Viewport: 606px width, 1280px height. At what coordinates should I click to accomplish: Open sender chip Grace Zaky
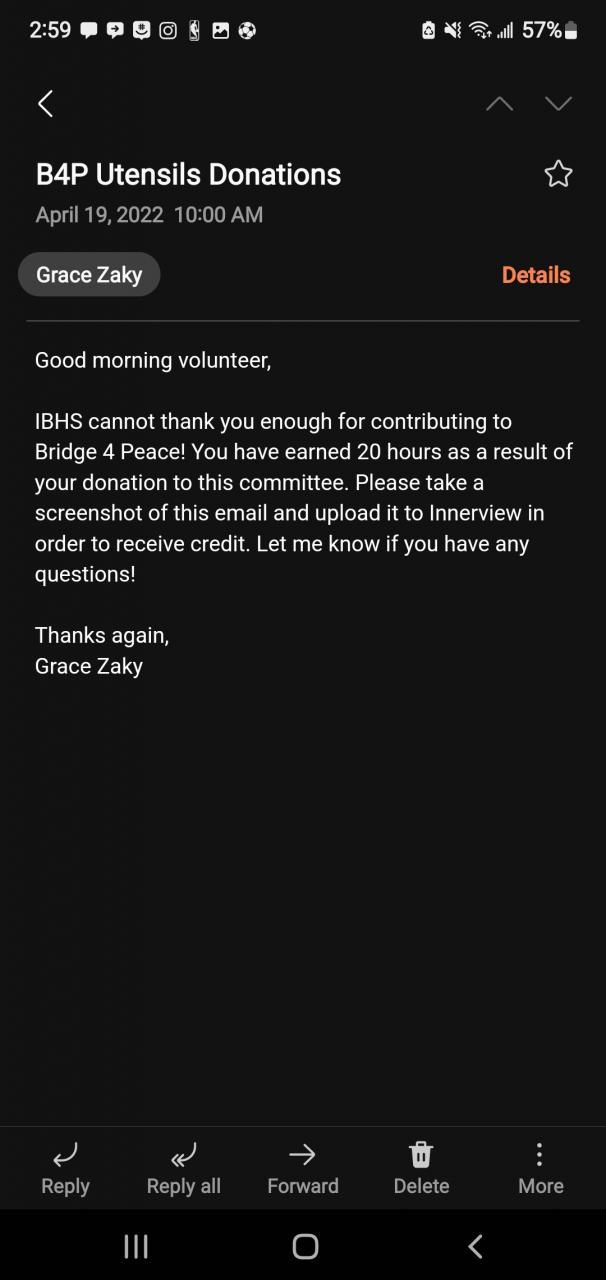(x=89, y=274)
